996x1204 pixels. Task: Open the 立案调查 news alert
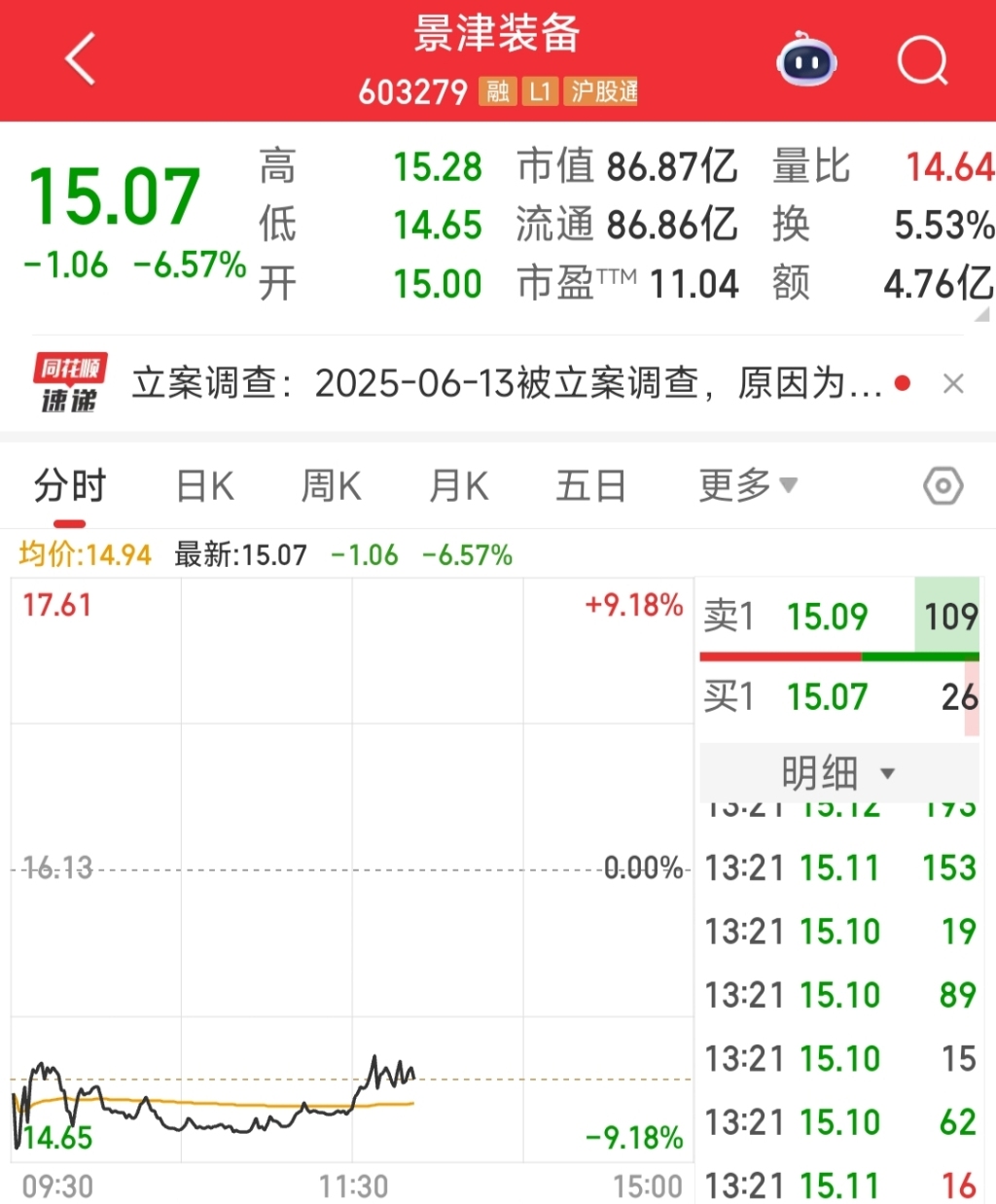click(x=506, y=383)
